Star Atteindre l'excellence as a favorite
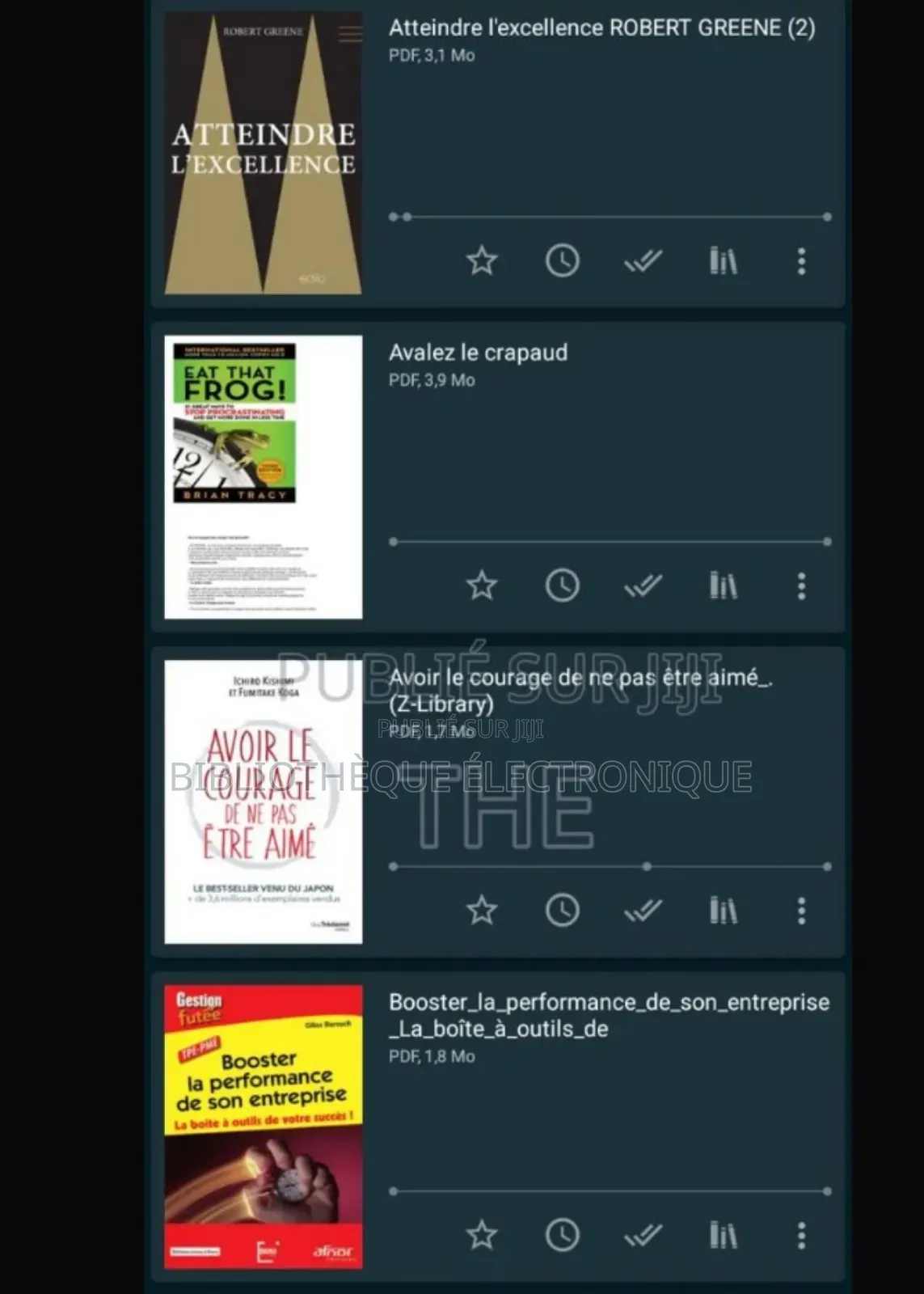The image size is (924, 1294). point(482,260)
